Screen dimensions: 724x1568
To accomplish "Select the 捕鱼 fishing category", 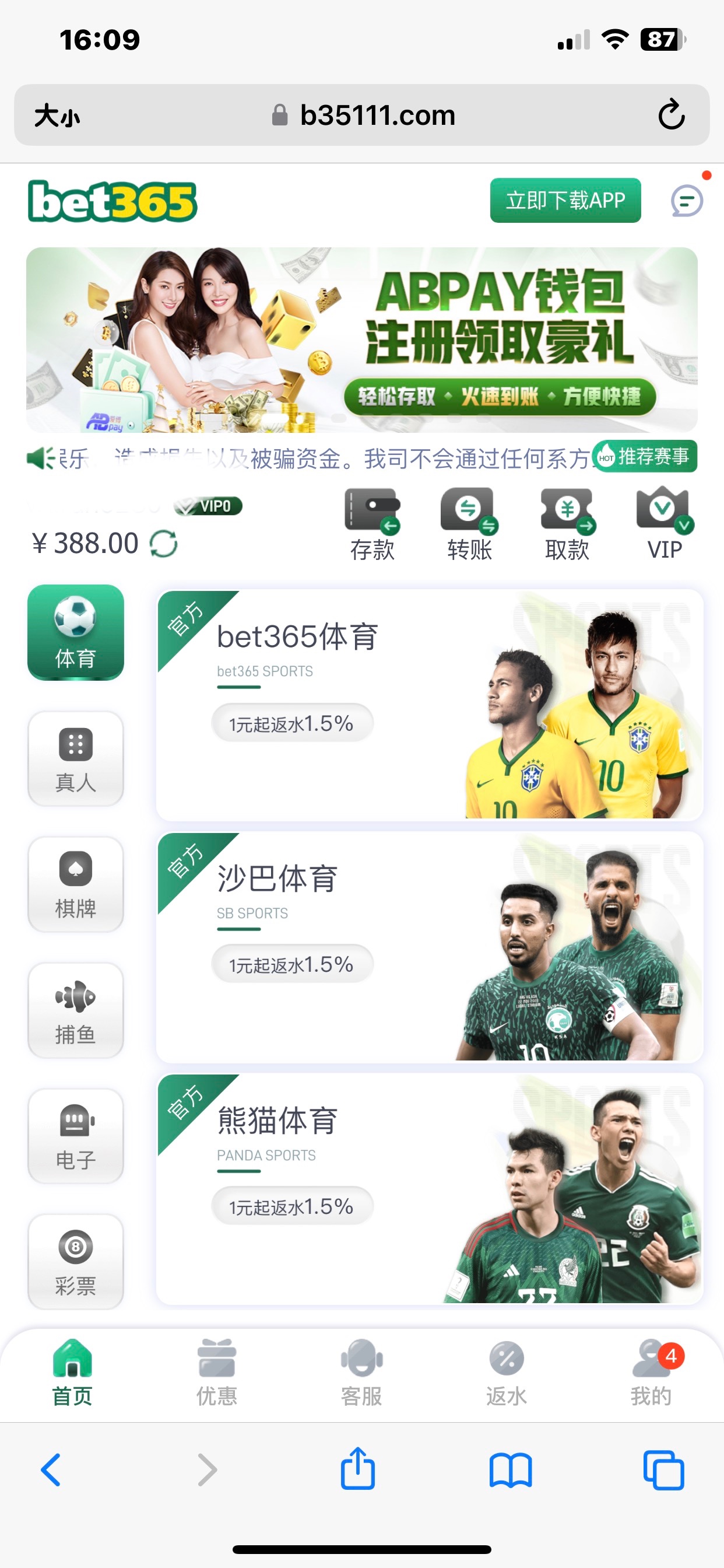I will 75,1010.
